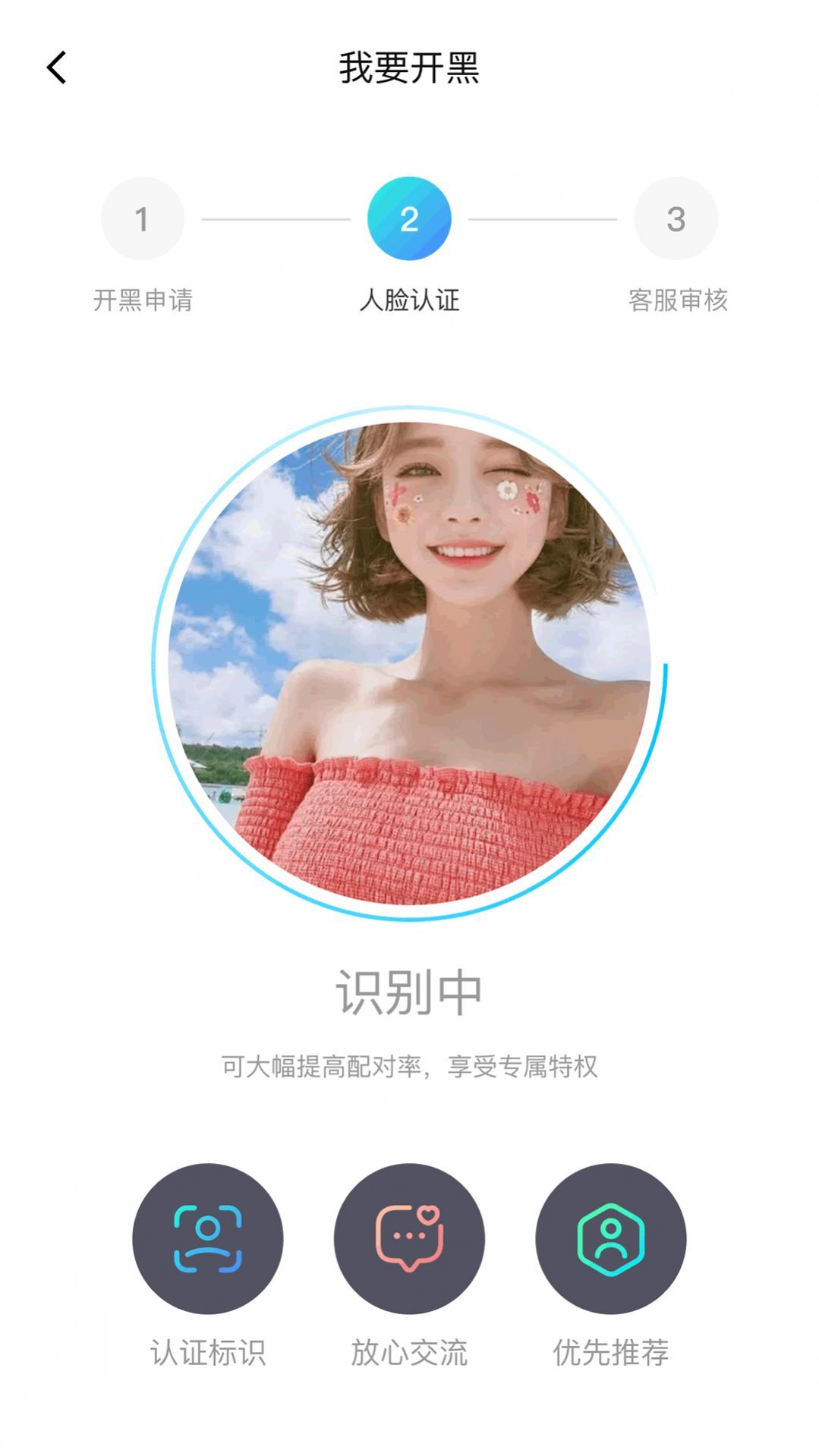This screenshot has width=819, height=1456.
Task: Select step 3 circle labeled 客服审核
Action: tap(676, 218)
